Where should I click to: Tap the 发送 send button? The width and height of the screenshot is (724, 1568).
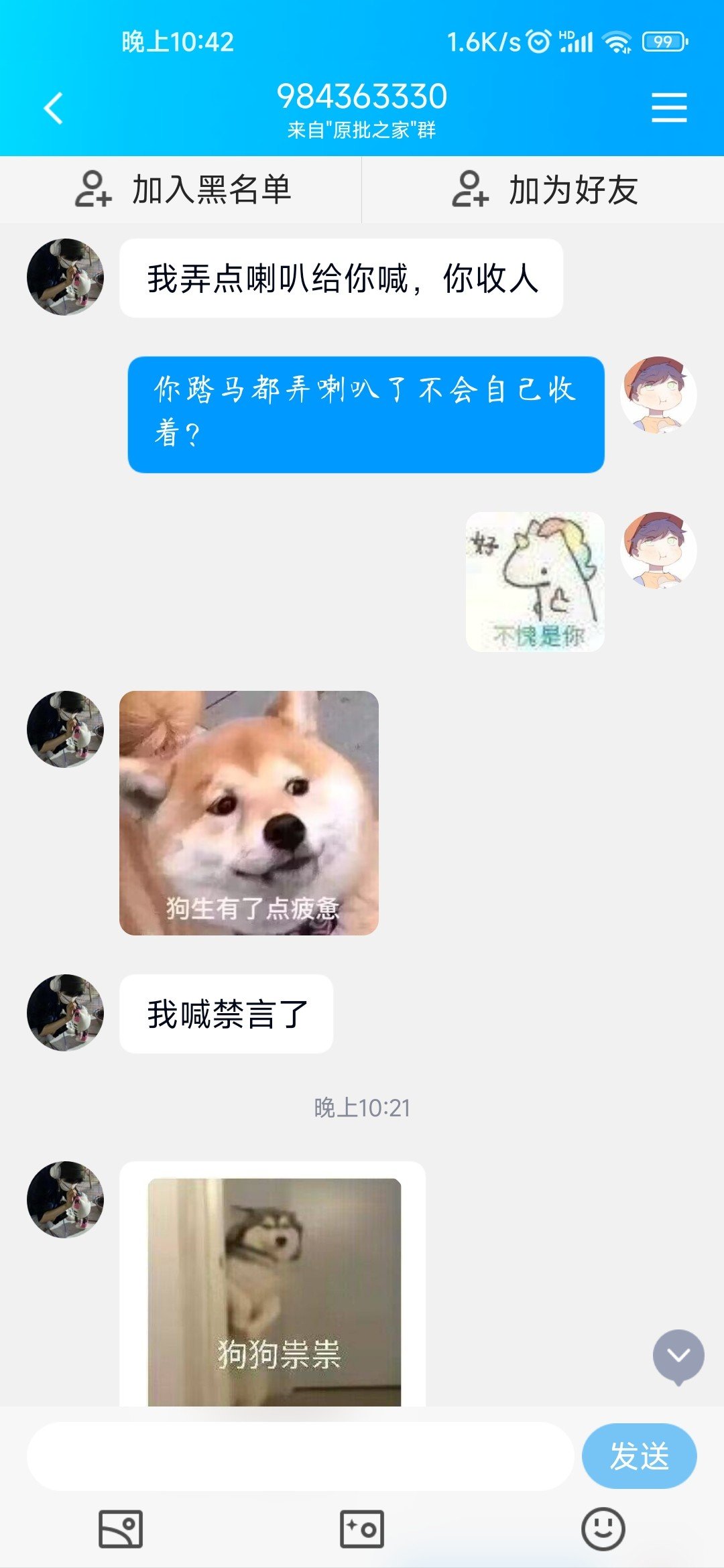pos(639,1456)
